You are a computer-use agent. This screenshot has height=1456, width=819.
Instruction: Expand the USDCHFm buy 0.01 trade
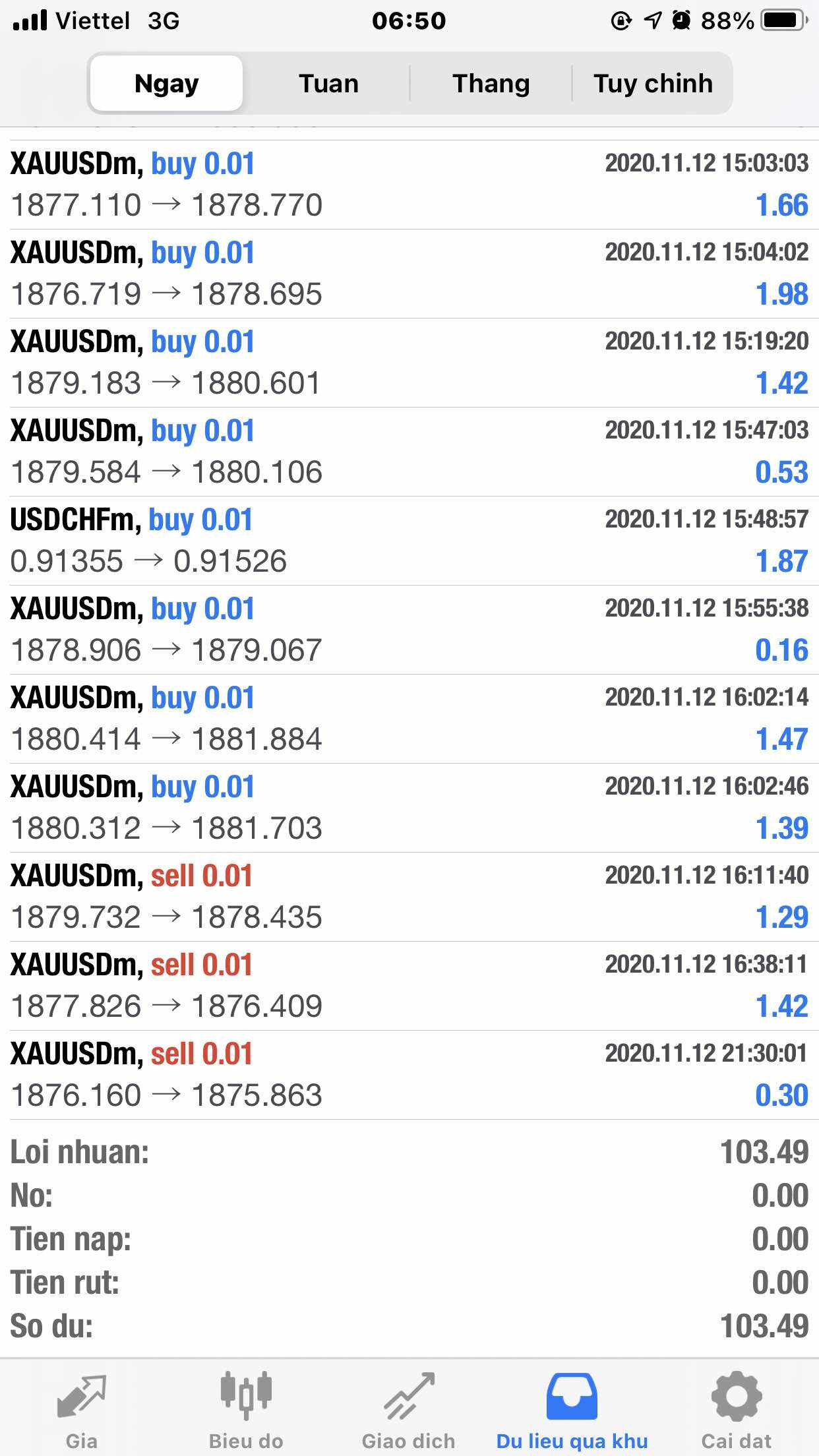point(409,541)
